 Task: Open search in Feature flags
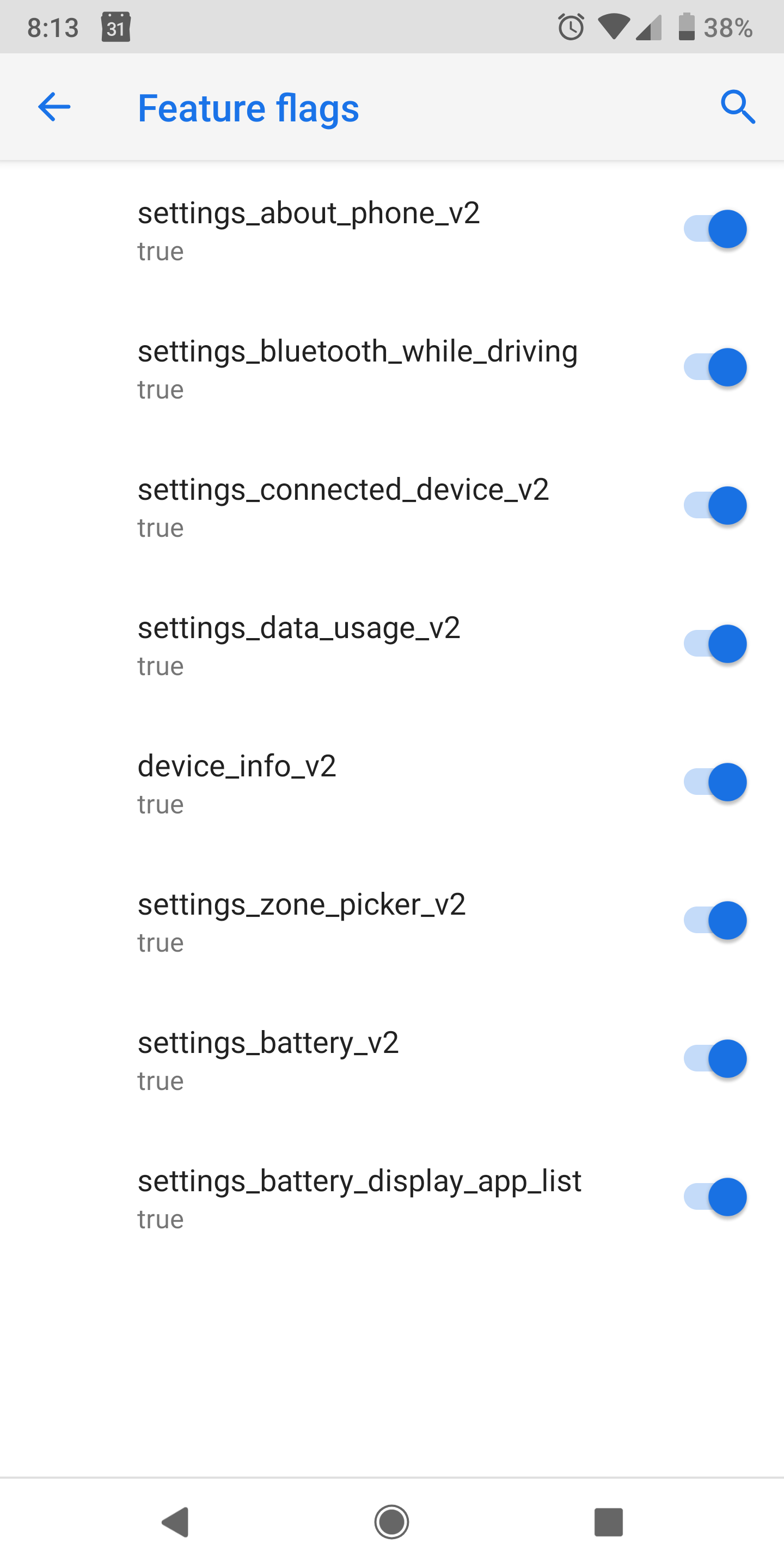[737, 107]
